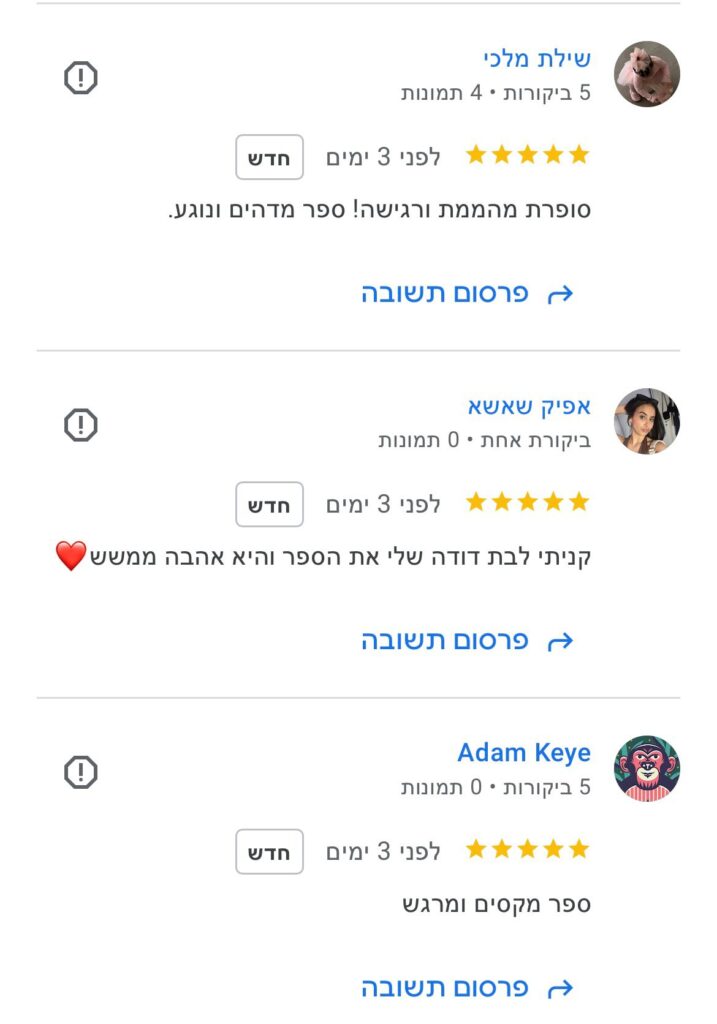This screenshot has height=1024, width=717.
Task: Publish a response to Adam Keye's review
Action: [468, 988]
